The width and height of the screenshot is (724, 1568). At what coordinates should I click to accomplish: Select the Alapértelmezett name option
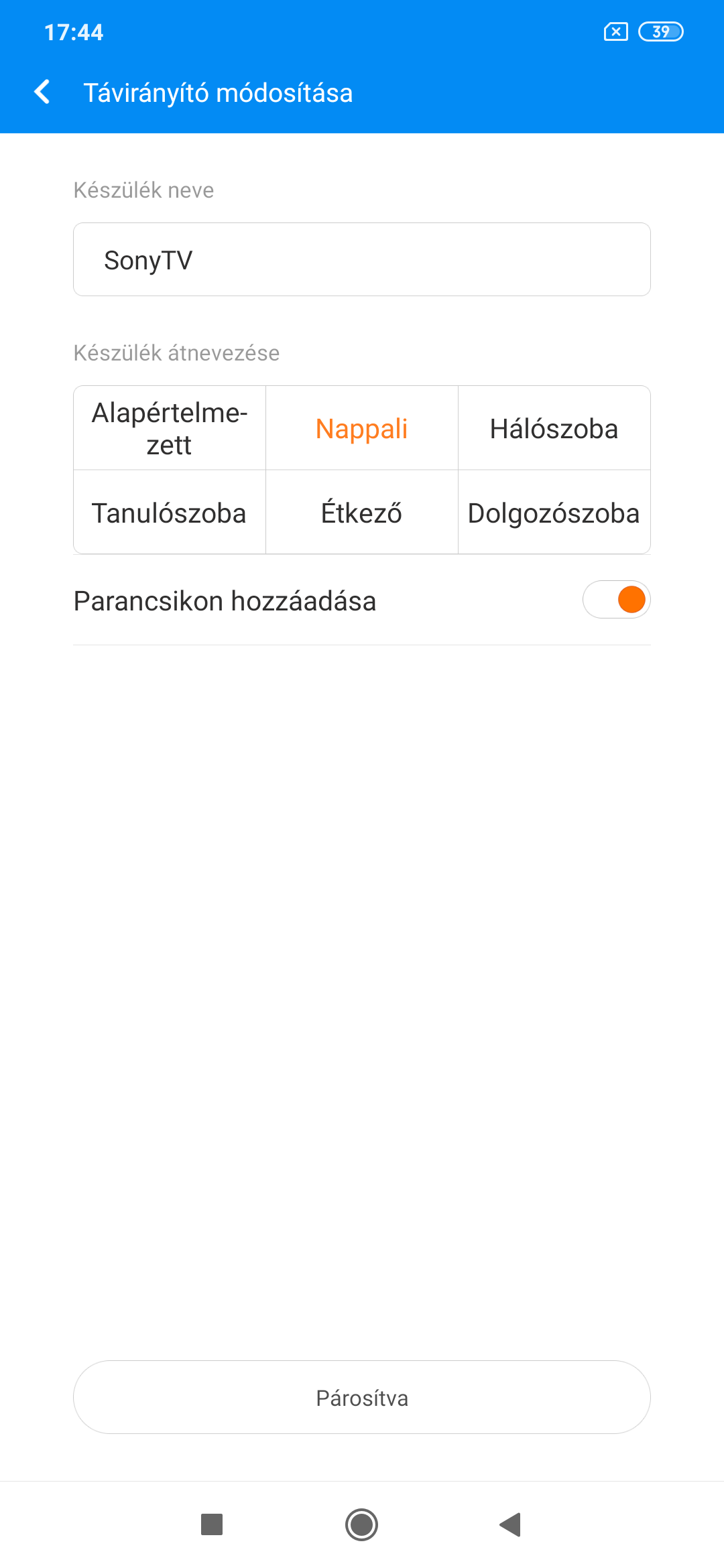170,428
